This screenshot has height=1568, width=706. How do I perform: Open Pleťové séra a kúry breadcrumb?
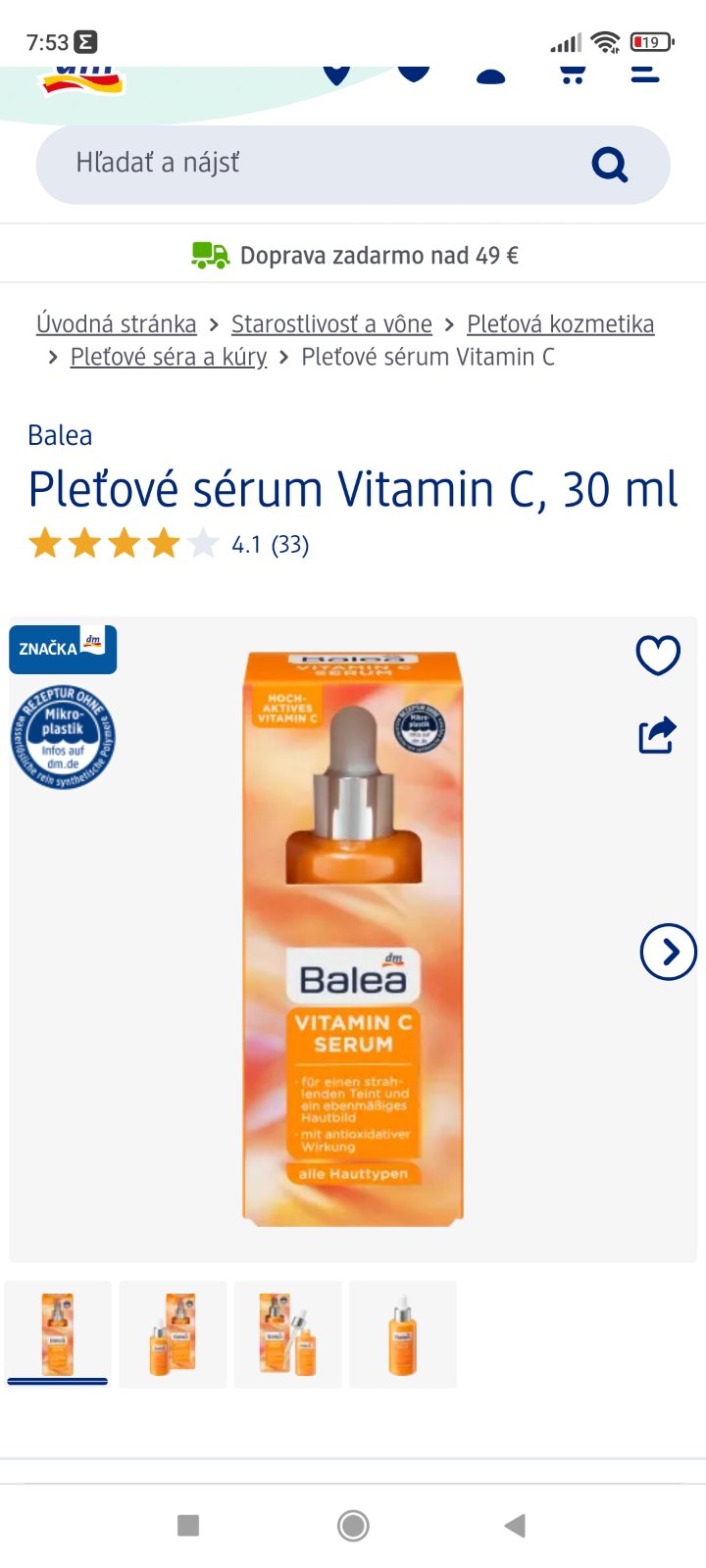pos(169,357)
